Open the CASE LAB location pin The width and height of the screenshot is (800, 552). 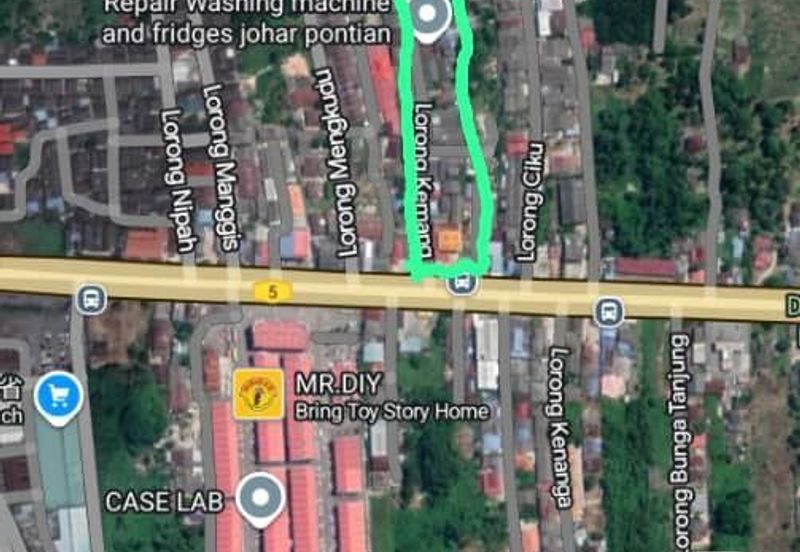[x=261, y=497]
